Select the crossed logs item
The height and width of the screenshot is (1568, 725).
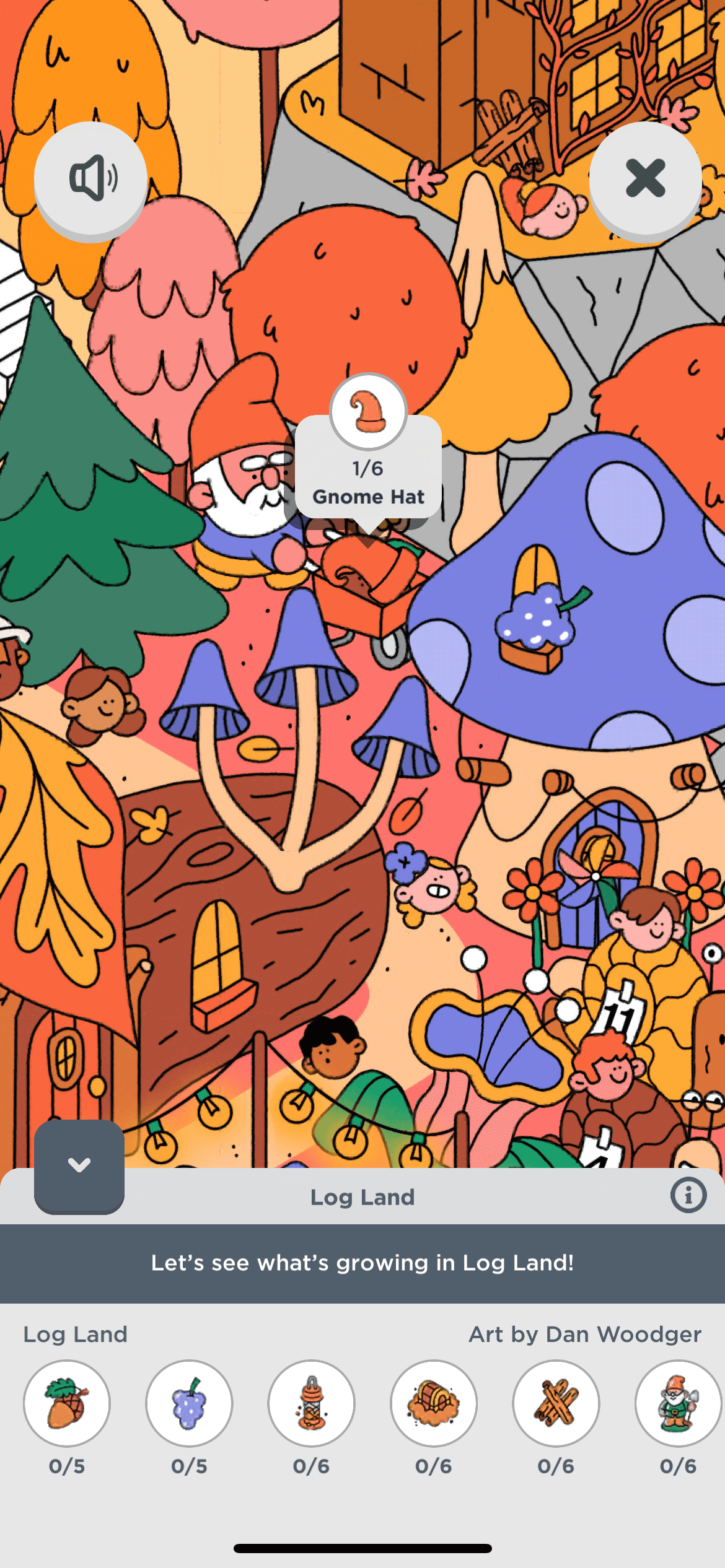tap(556, 1403)
